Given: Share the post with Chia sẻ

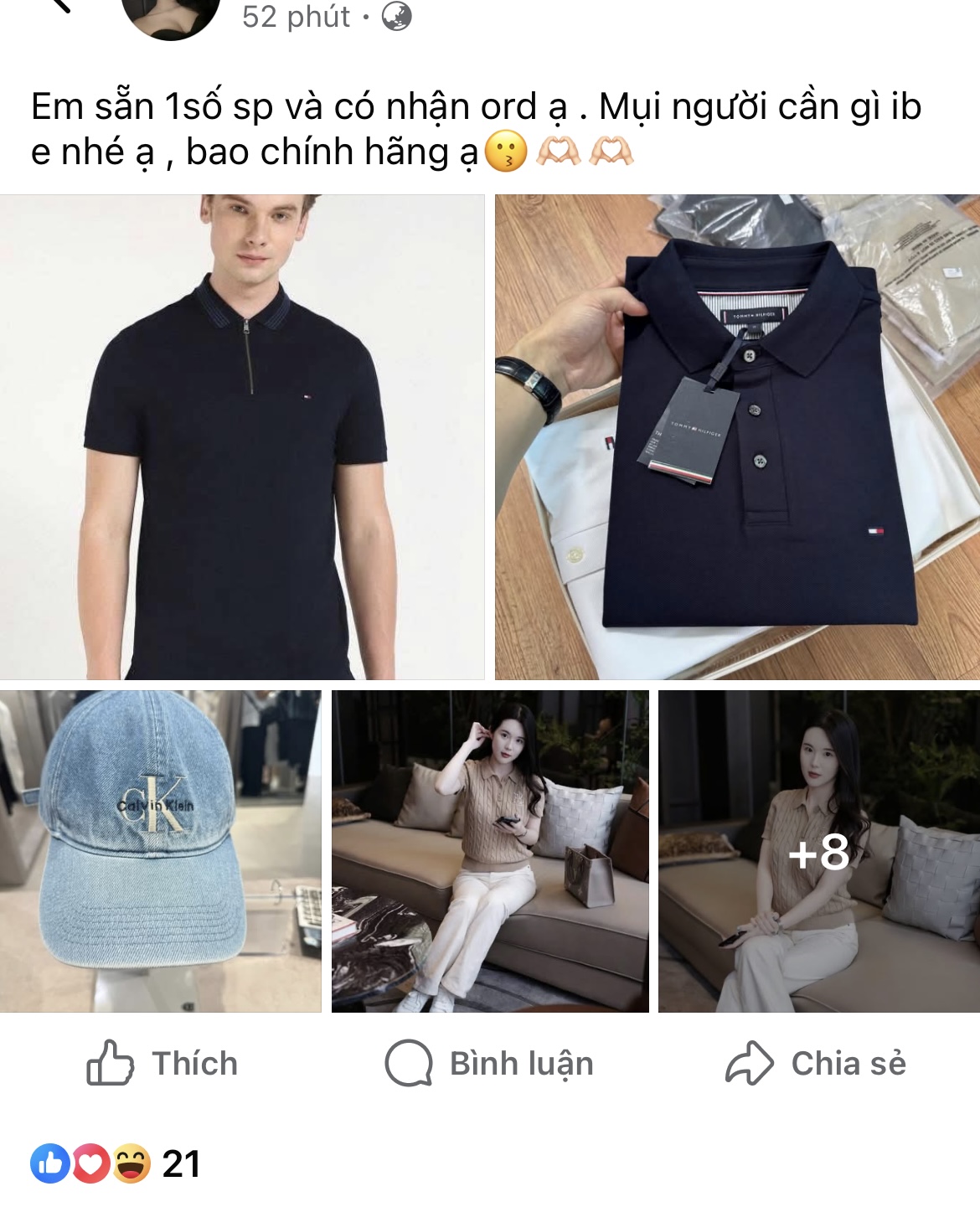Looking at the screenshot, I should click(816, 1064).
